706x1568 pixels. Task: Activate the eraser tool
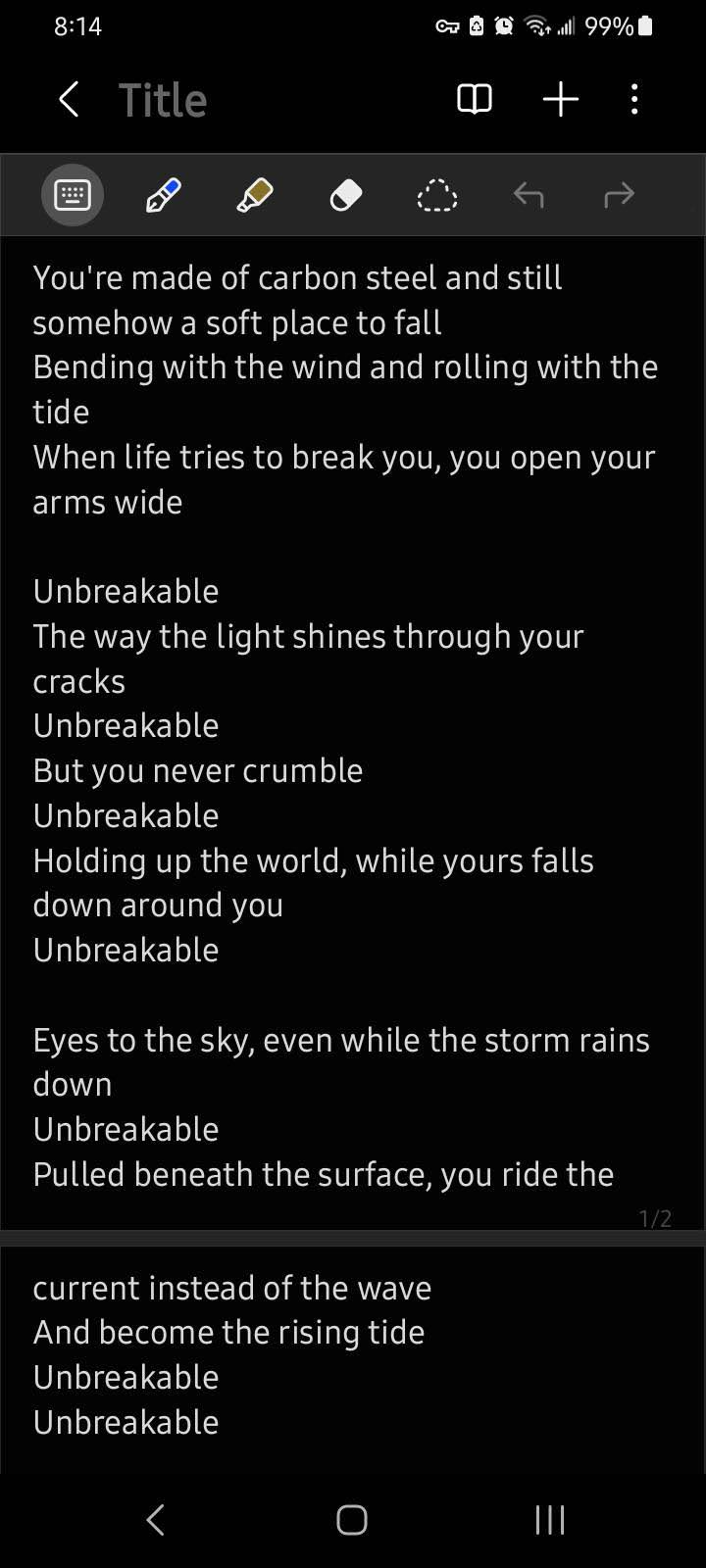pyautogui.click(x=345, y=195)
